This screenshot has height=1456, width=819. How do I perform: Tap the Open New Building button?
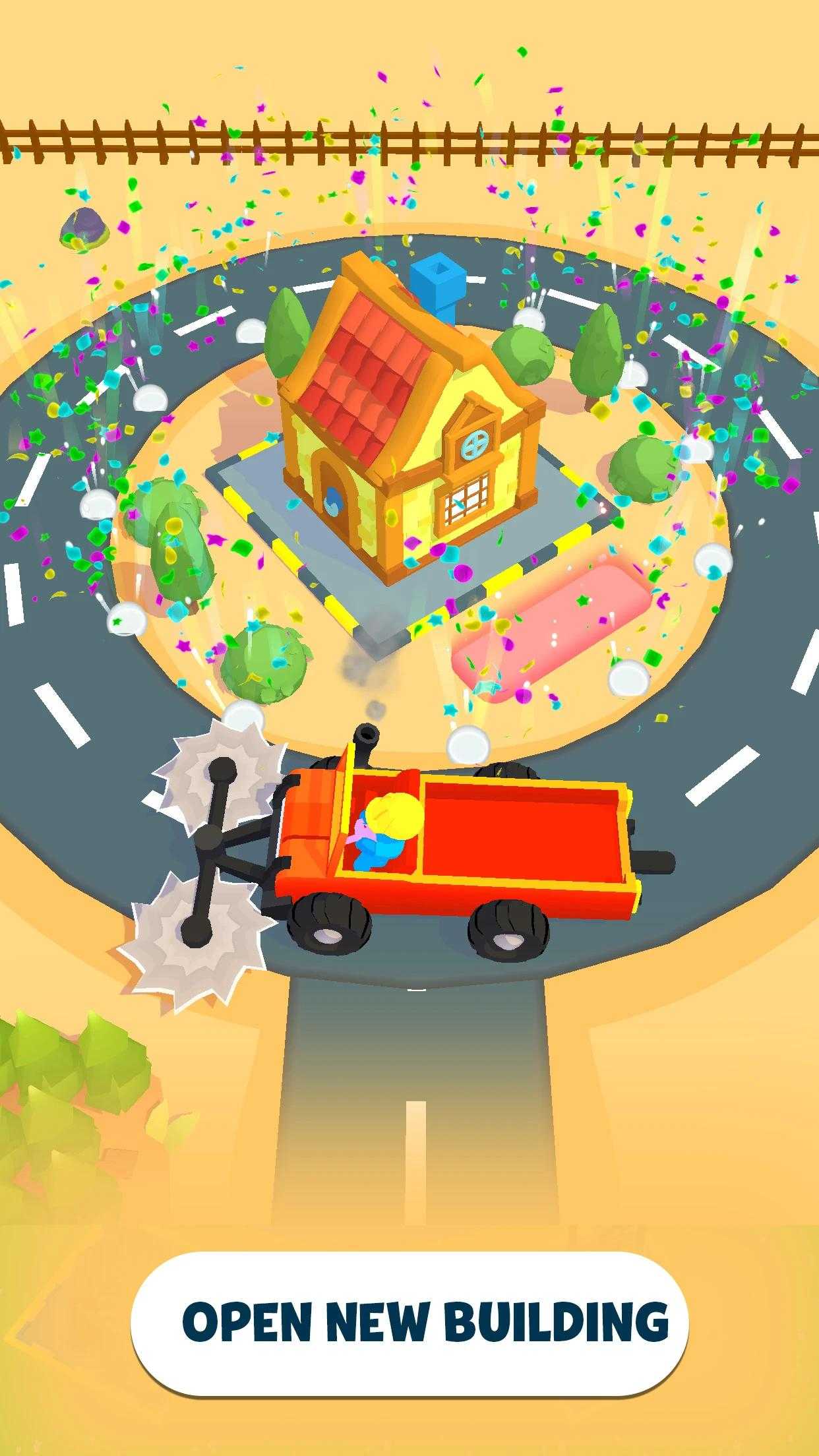[409, 1321]
